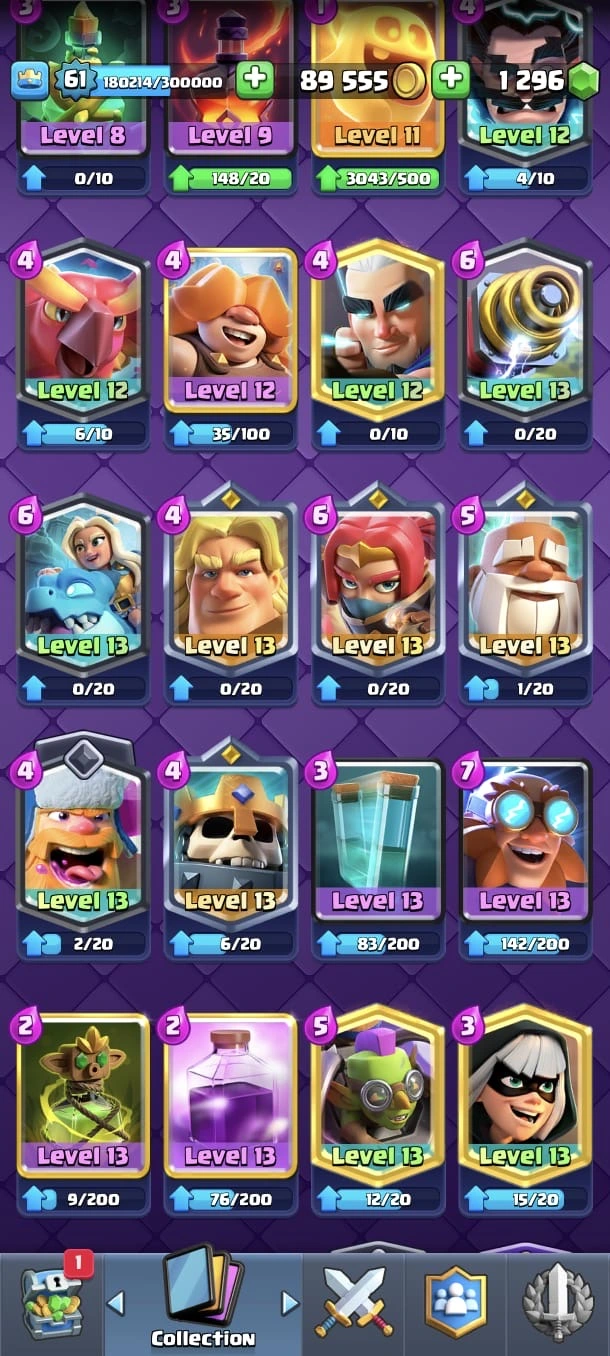
Task: Open the Events trophy tab
Action: [558, 1300]
